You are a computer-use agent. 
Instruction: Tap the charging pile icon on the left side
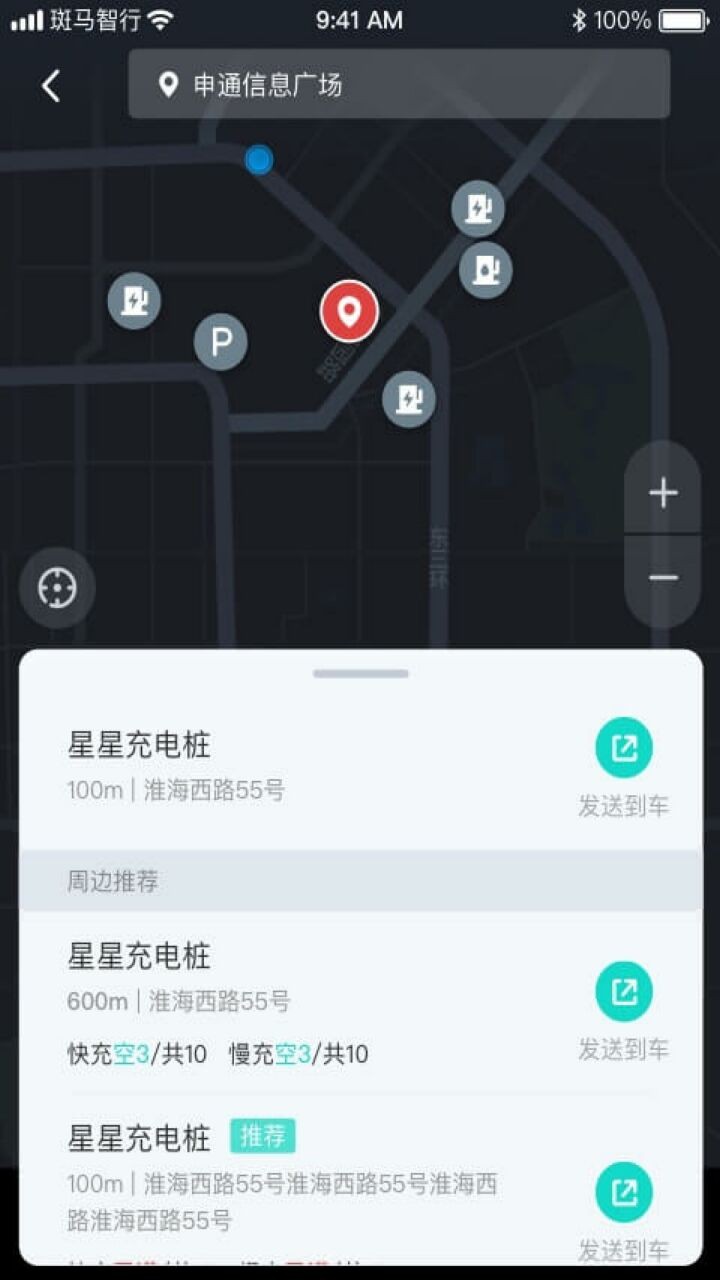(x=133, y=300)
